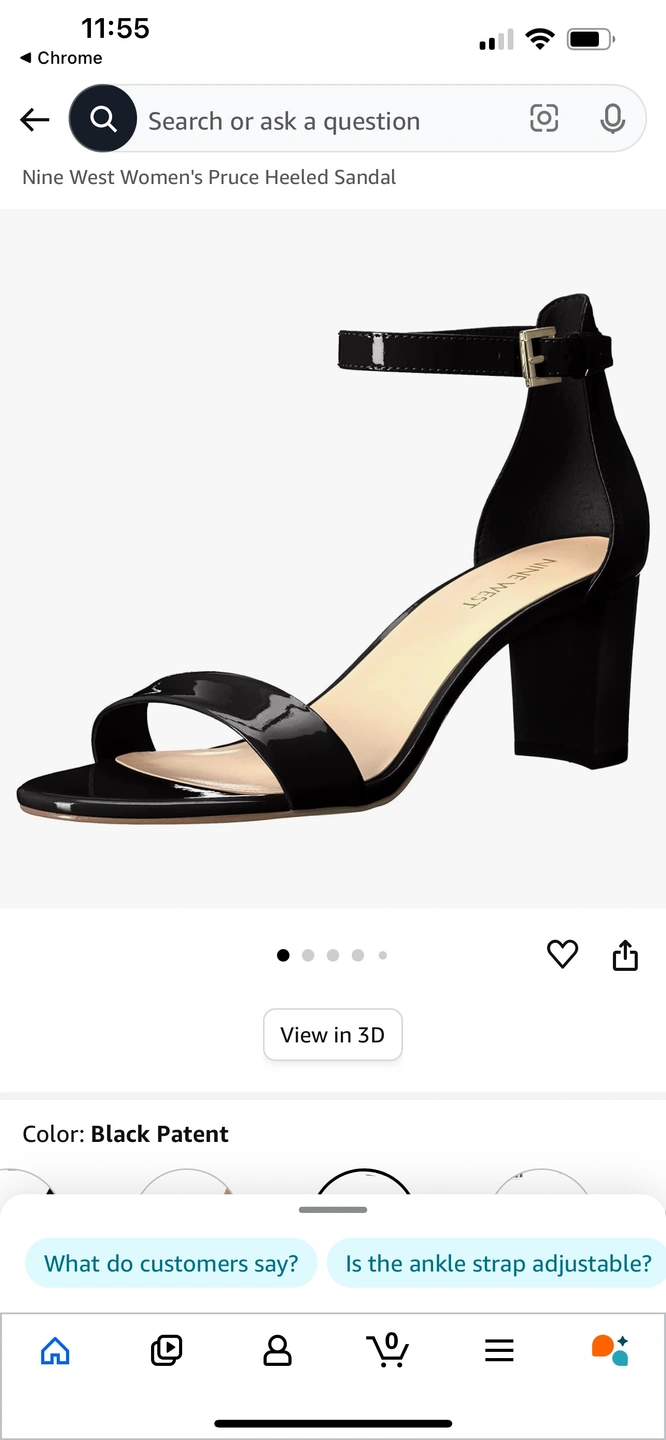Go back using the arrow icon
666x1440 pixels.
pos(35,120)
